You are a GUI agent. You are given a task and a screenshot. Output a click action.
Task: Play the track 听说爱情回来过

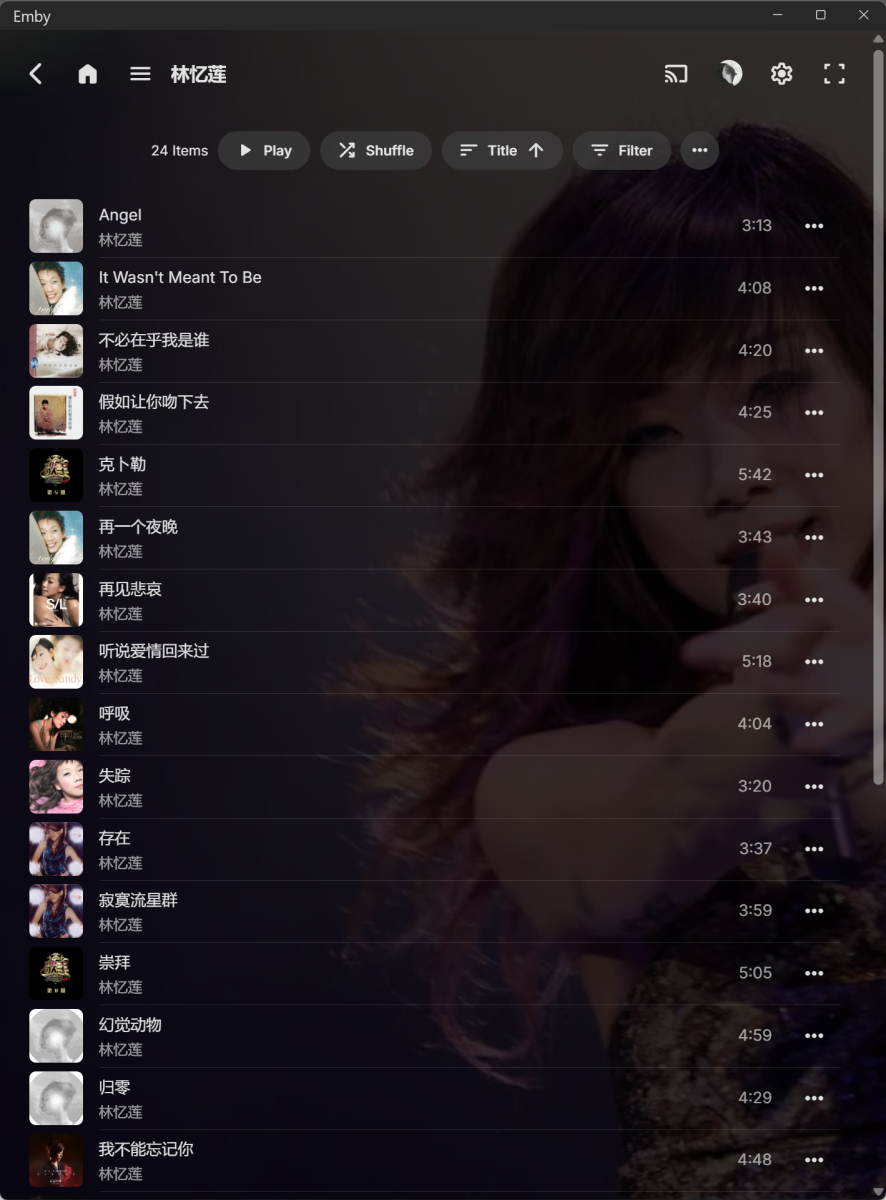coord(154,651)
